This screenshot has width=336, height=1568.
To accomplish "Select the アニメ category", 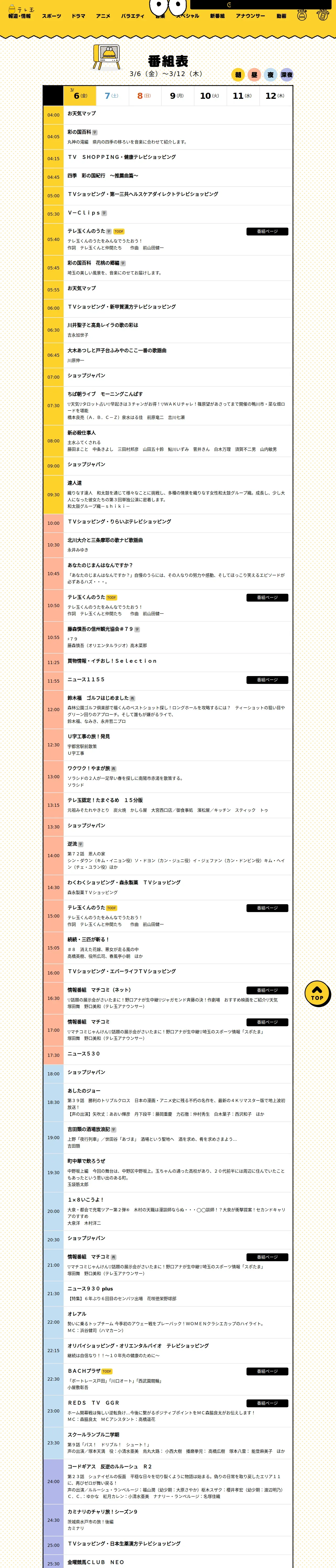I will click(103, 16).
